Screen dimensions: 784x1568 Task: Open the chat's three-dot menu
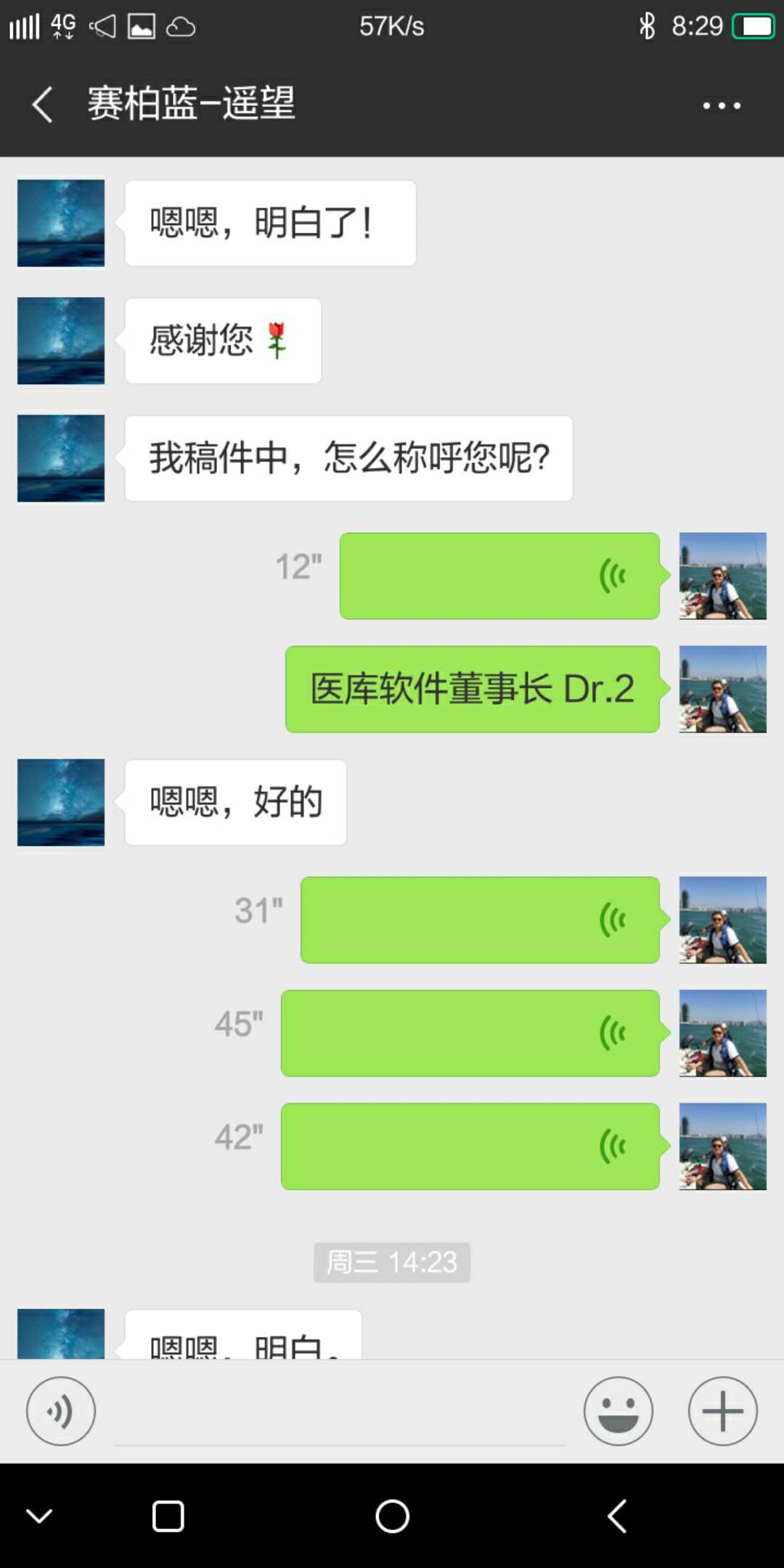pyautogui.click(x=721, y=106)
